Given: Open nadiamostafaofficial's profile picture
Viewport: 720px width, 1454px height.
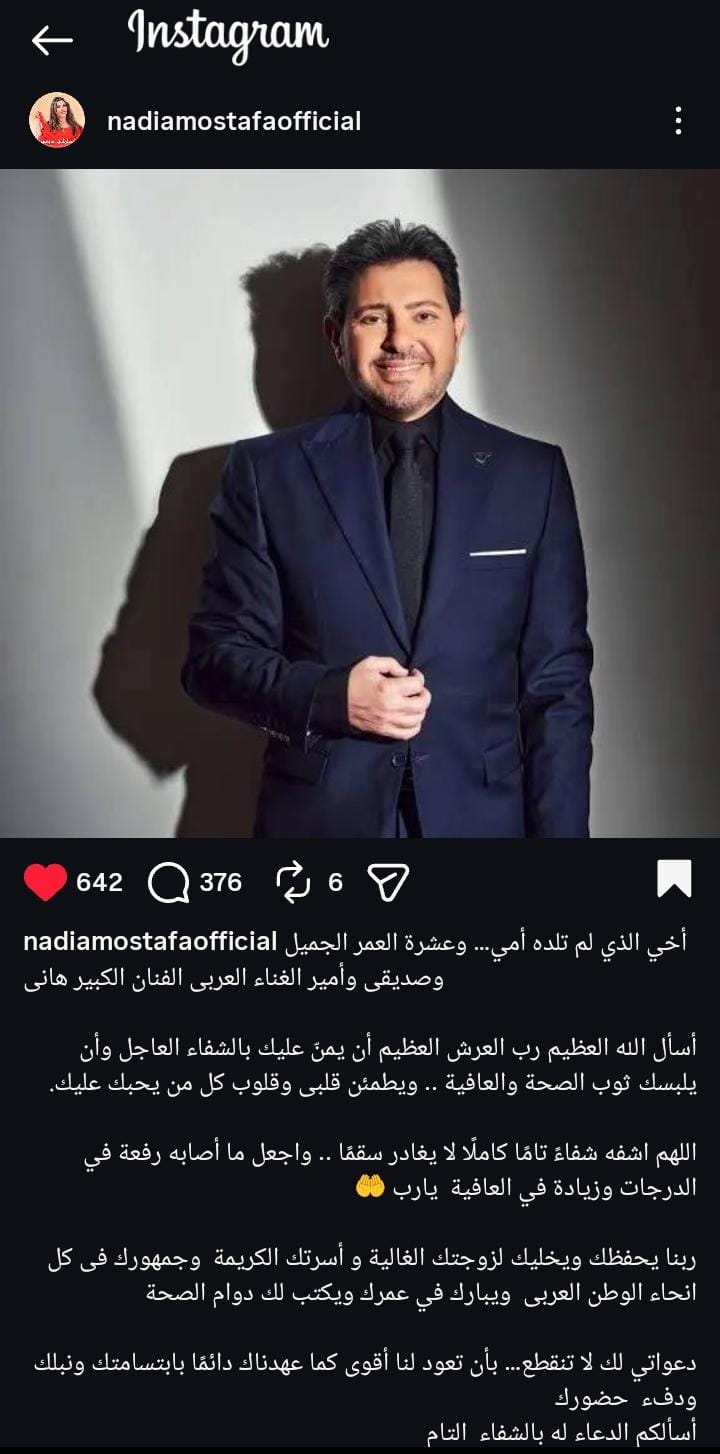Looking at the screenshot, I should [56, 122].
